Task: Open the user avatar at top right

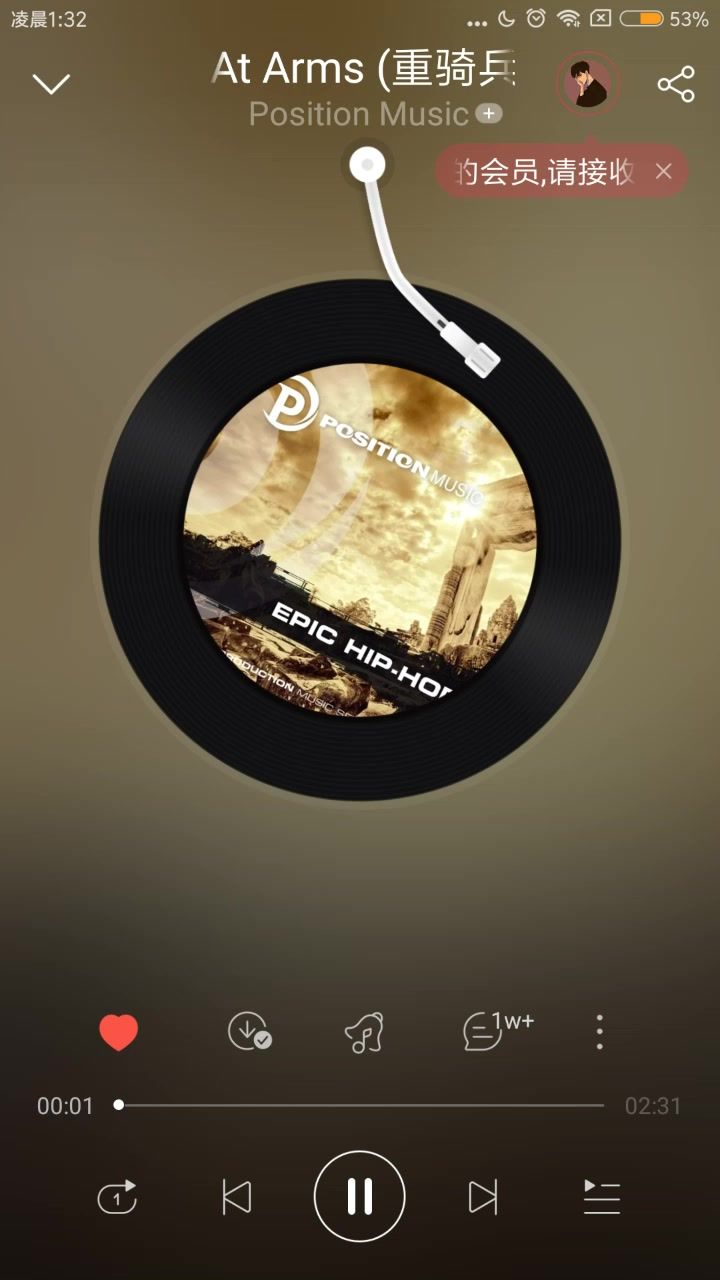Action: 588,84
